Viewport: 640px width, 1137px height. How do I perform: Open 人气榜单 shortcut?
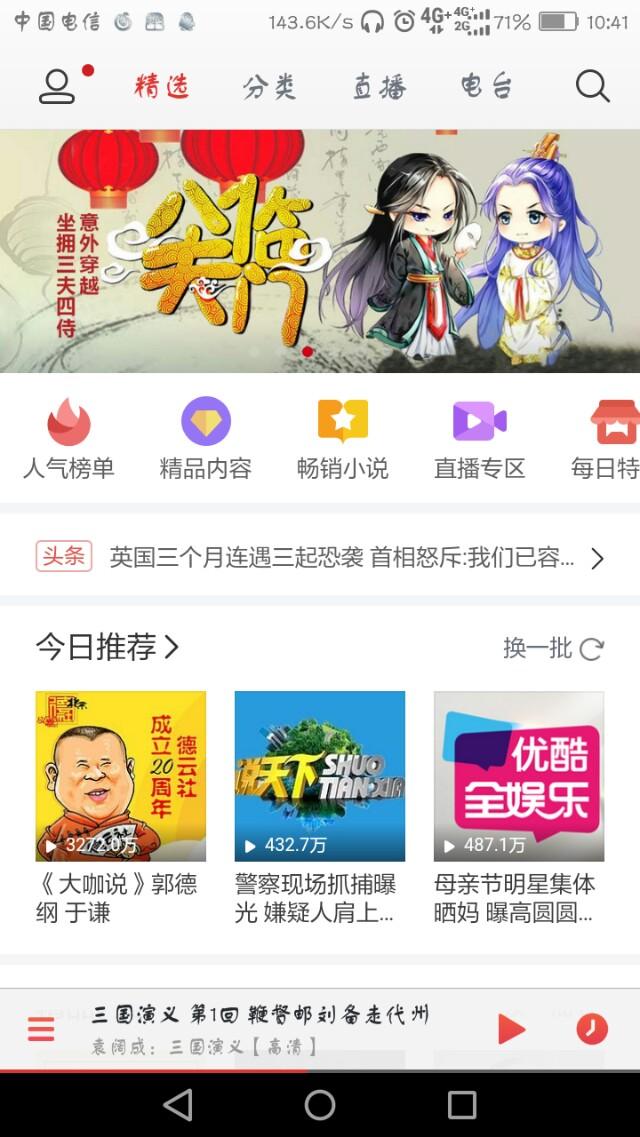[69, 439]
